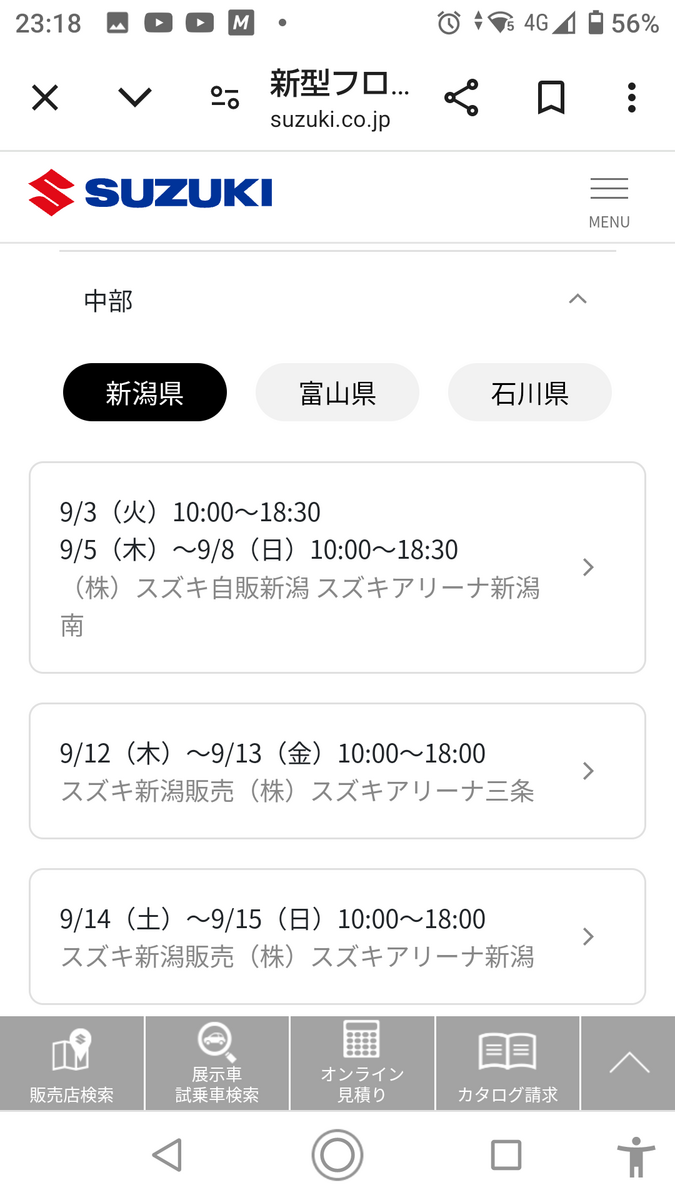
Task: Request a catalog via カタログ請求
Action: click(x=507, y=1064)
